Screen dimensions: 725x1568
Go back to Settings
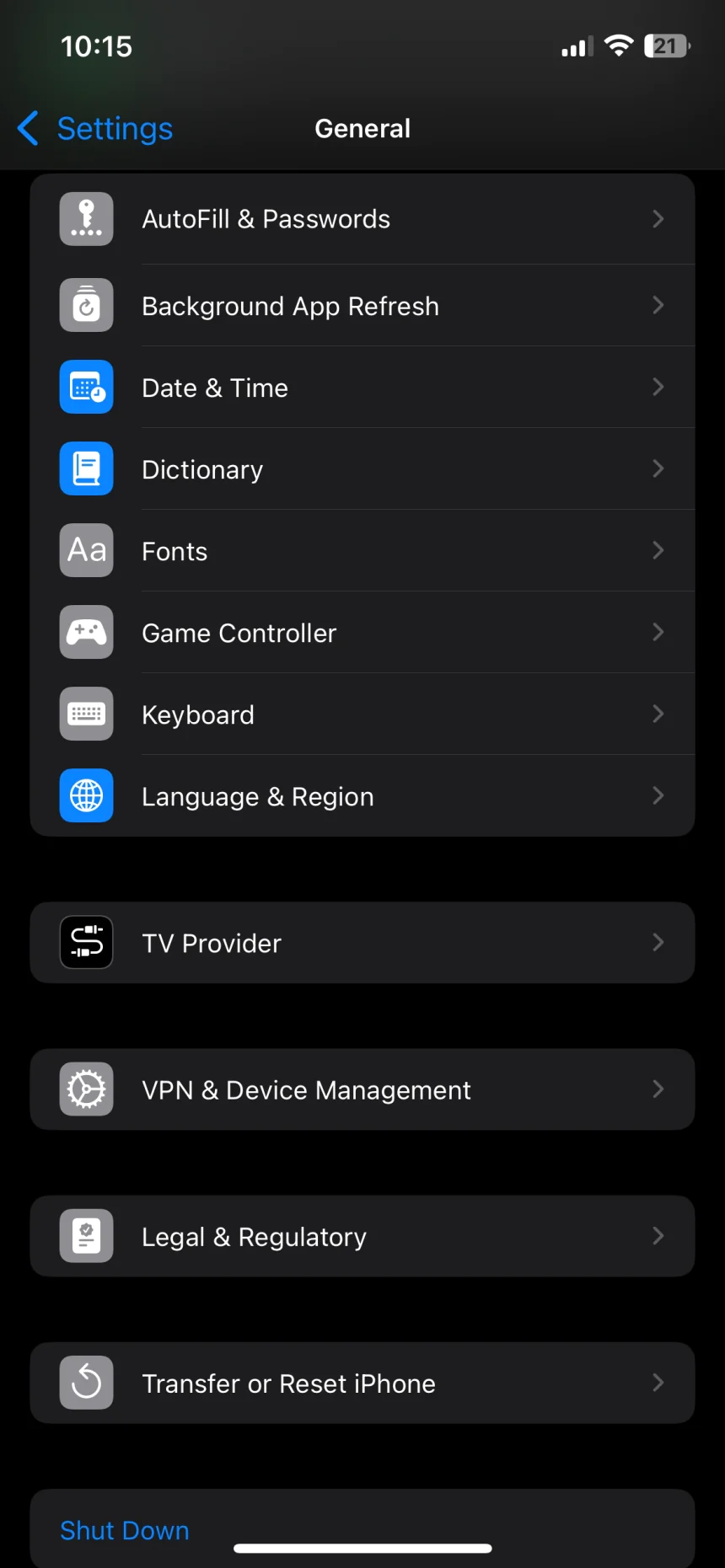tap(95, 129)
